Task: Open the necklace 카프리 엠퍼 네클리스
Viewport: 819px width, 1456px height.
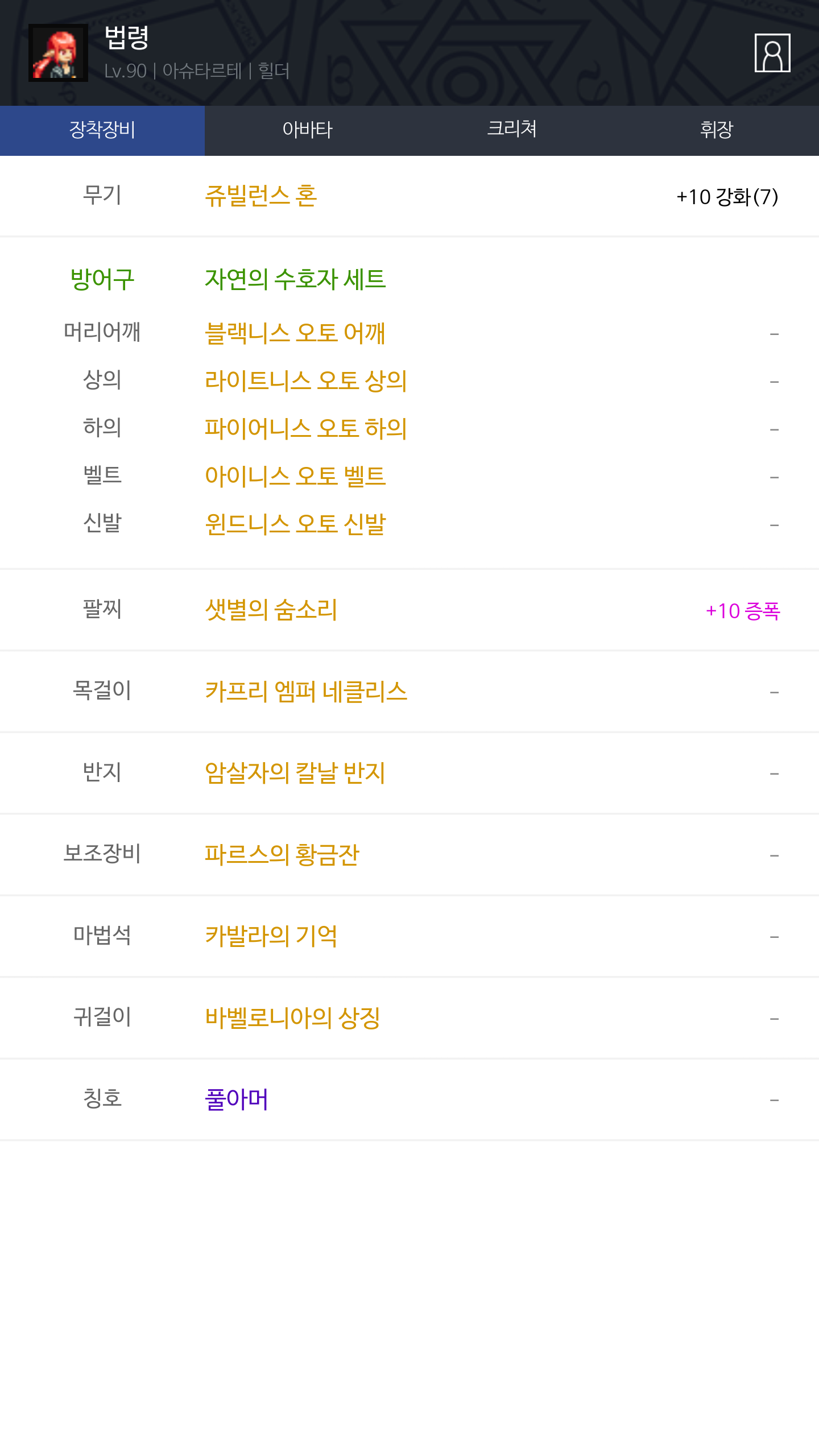Action: [x=306, y=692]
